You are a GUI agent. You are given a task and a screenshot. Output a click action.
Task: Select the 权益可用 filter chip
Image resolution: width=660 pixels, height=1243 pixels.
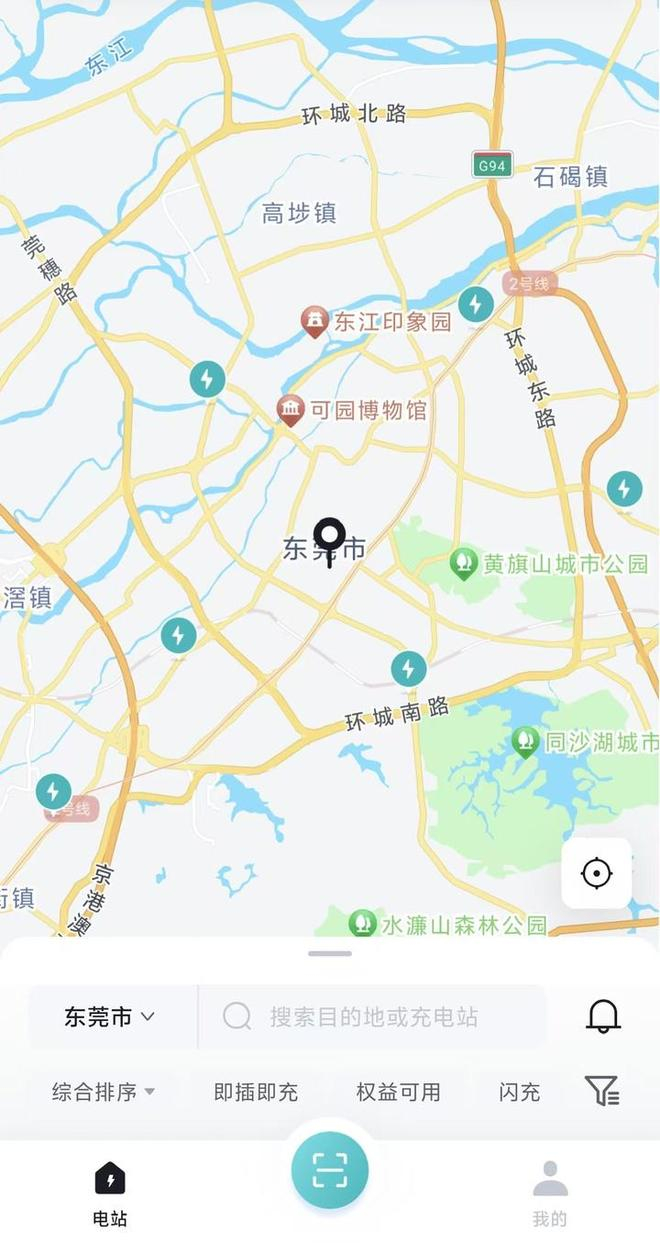pos(398,1092)
